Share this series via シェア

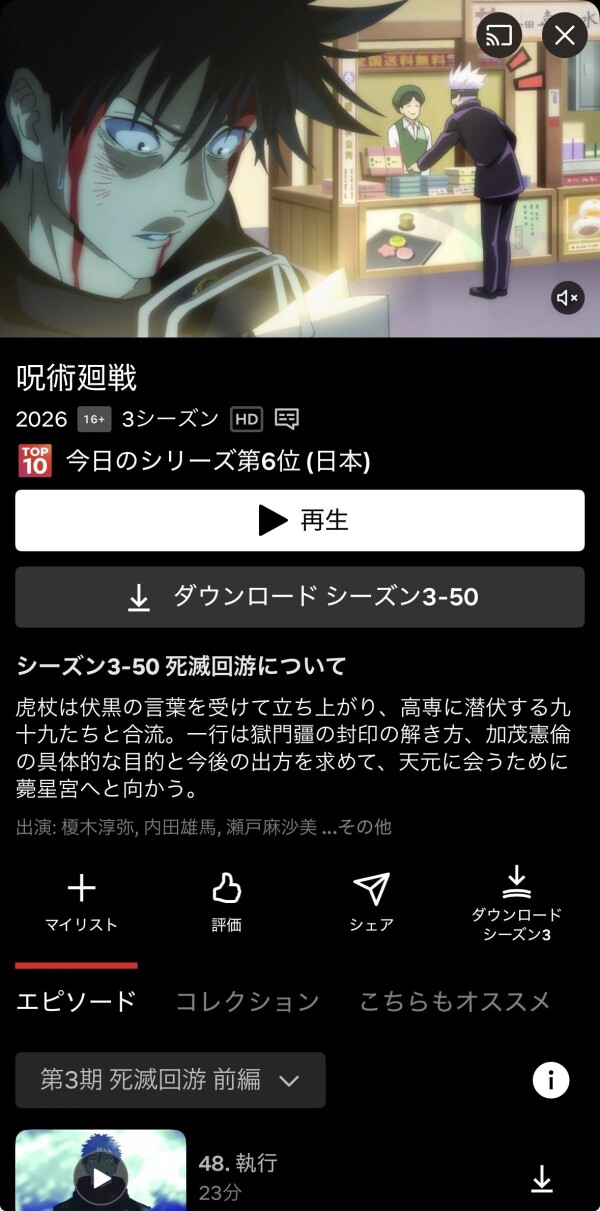(371, 901)
